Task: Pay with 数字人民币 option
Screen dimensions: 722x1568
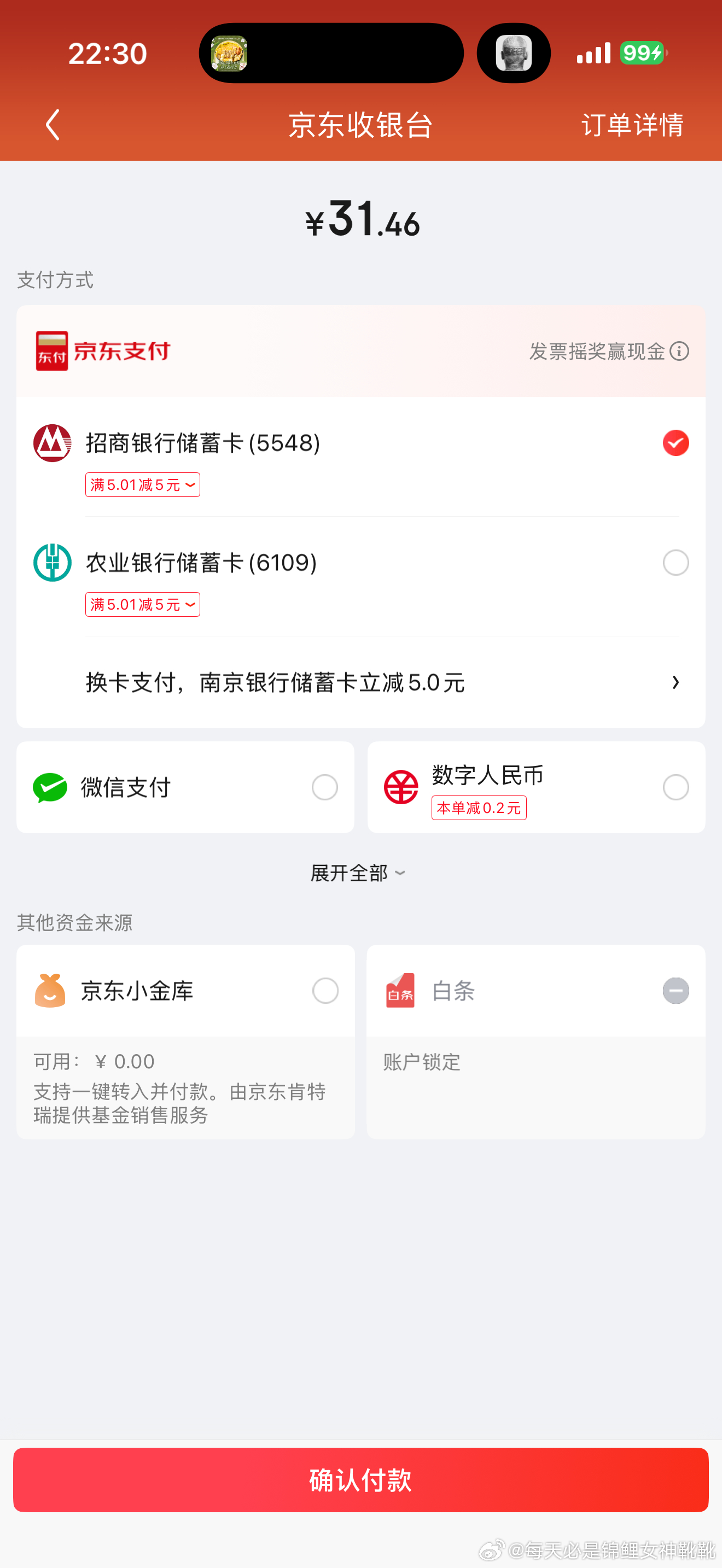Action: (675, 787)
